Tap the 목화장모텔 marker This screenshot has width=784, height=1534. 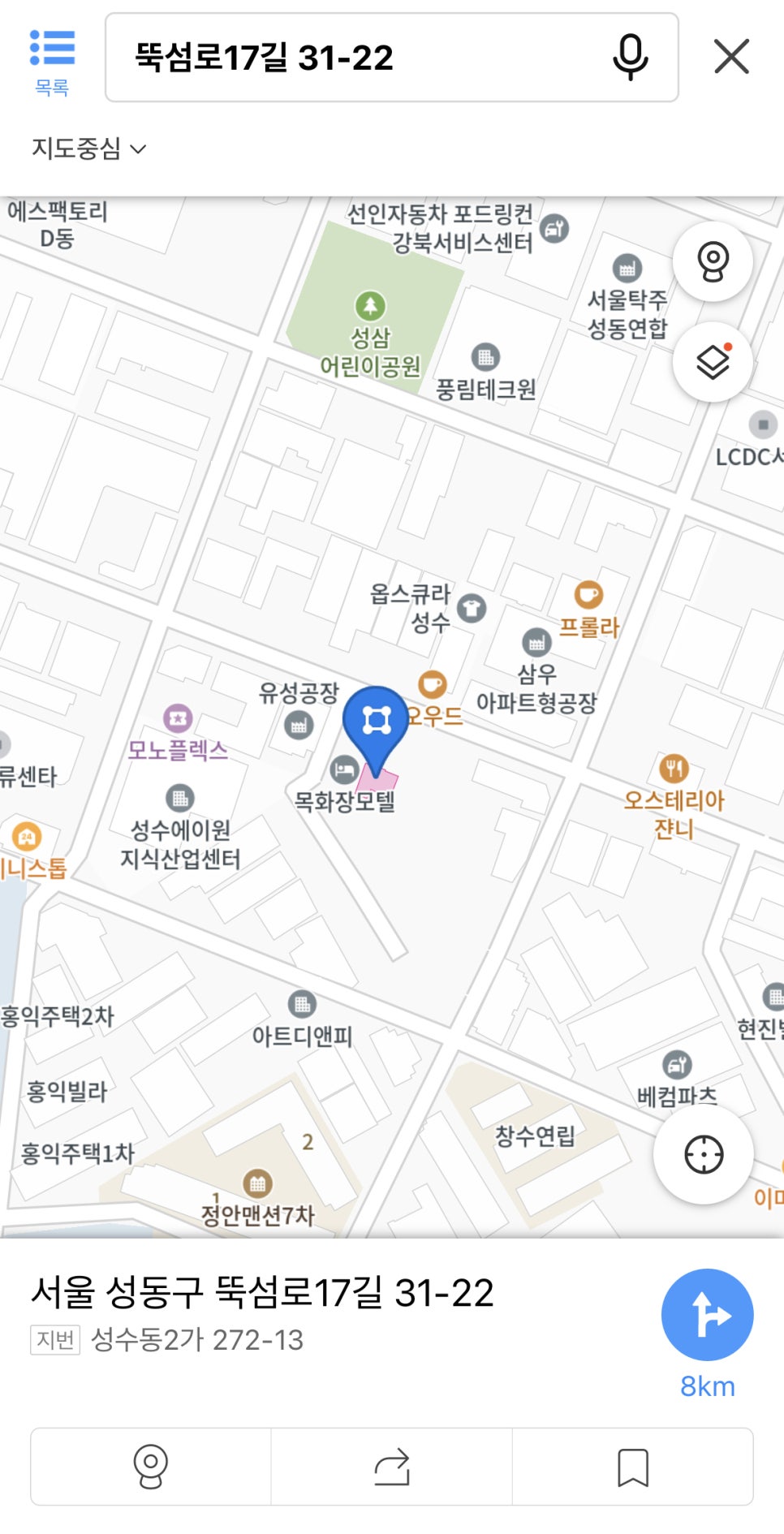(345, 769)
